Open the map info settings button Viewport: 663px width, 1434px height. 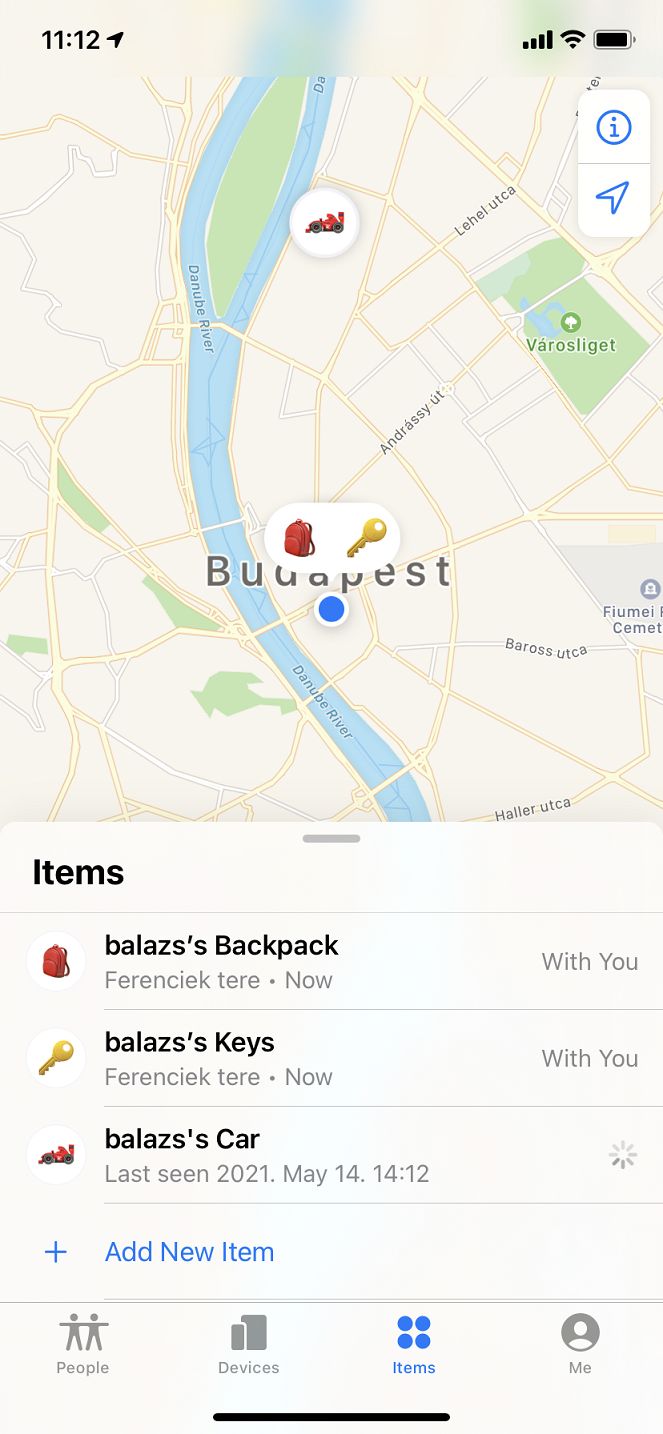click(613, 127)
